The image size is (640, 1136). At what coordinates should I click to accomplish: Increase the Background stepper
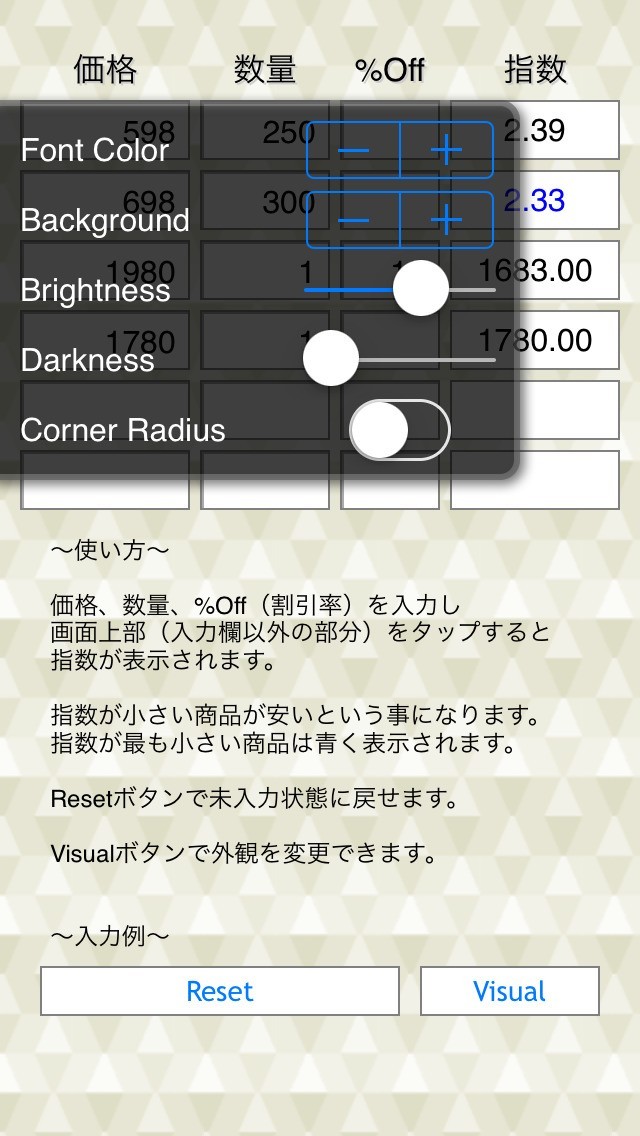(x=447, y=220)
